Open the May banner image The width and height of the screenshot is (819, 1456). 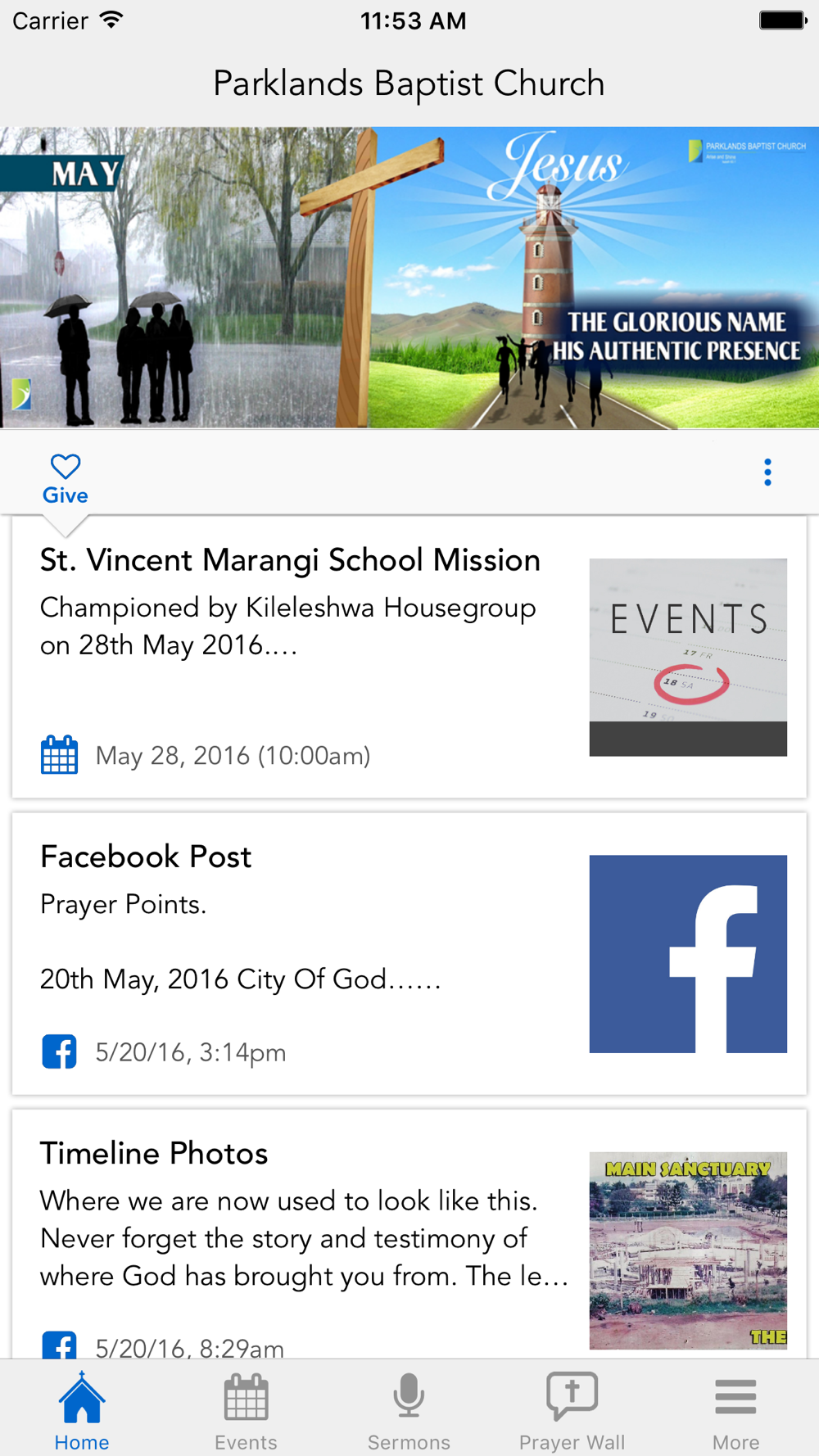(409, 278)
